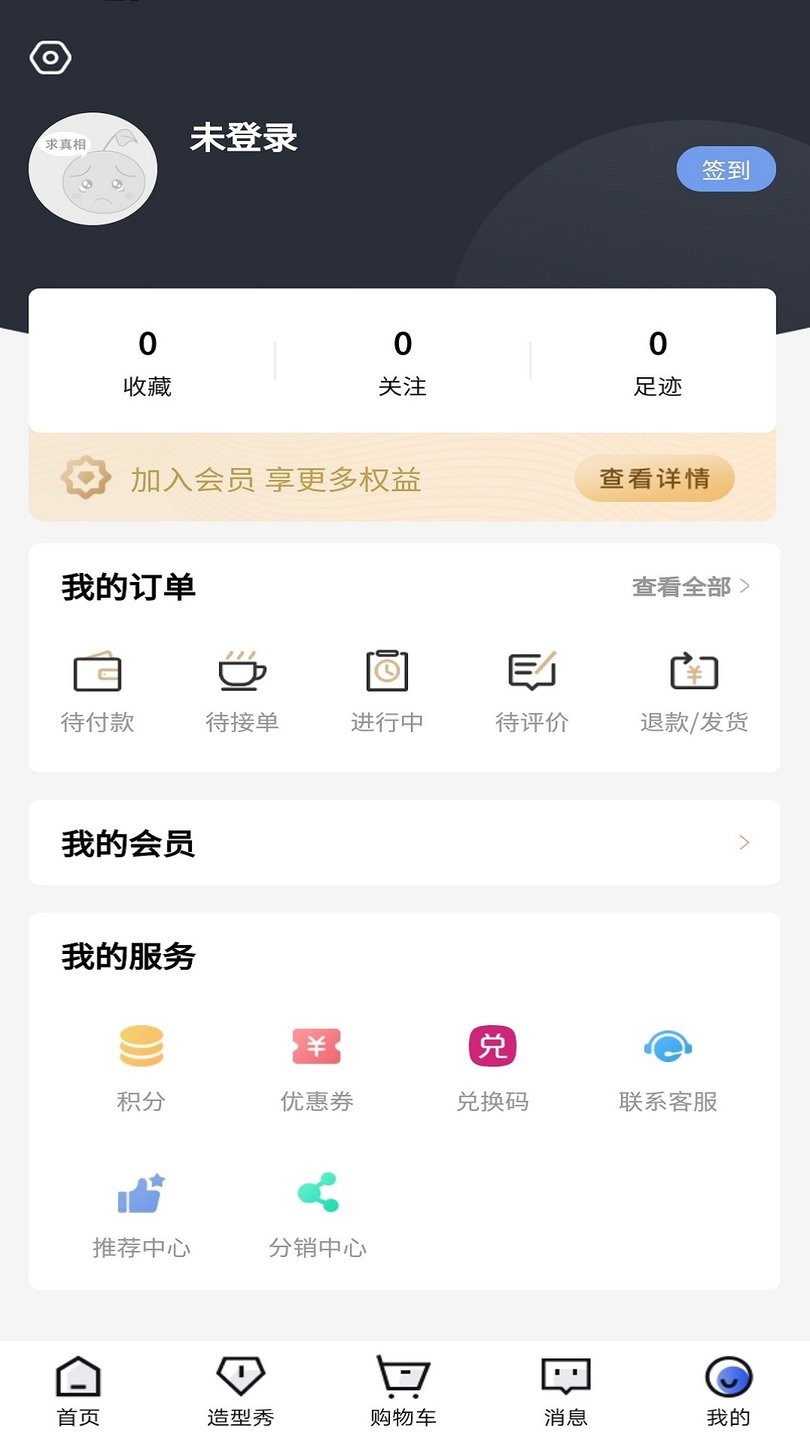
Task: Open the 待付款 pending payment orders icon
Action: pyautogui.click(x=98, y=672)
